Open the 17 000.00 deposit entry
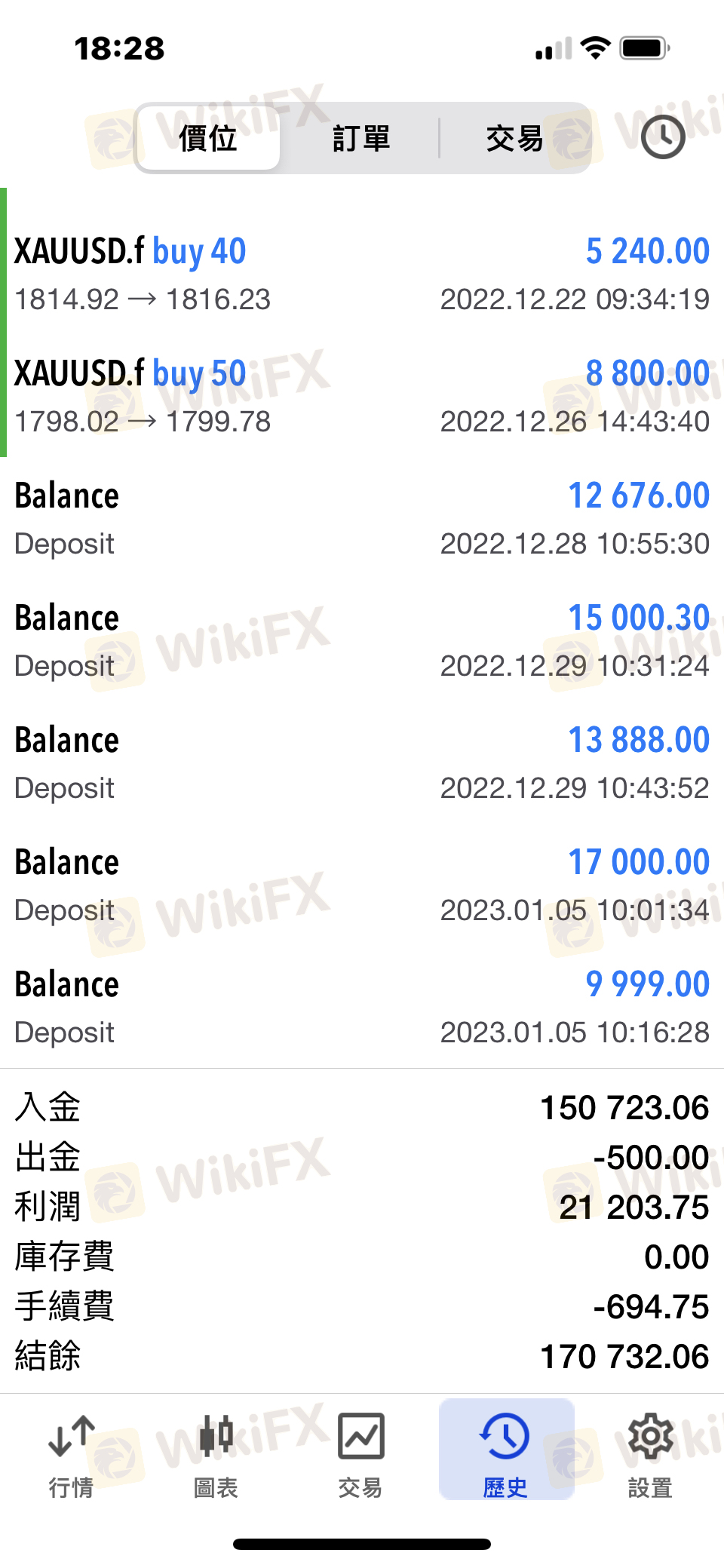This screenshot has width=724, height=1568. (362, 885)
